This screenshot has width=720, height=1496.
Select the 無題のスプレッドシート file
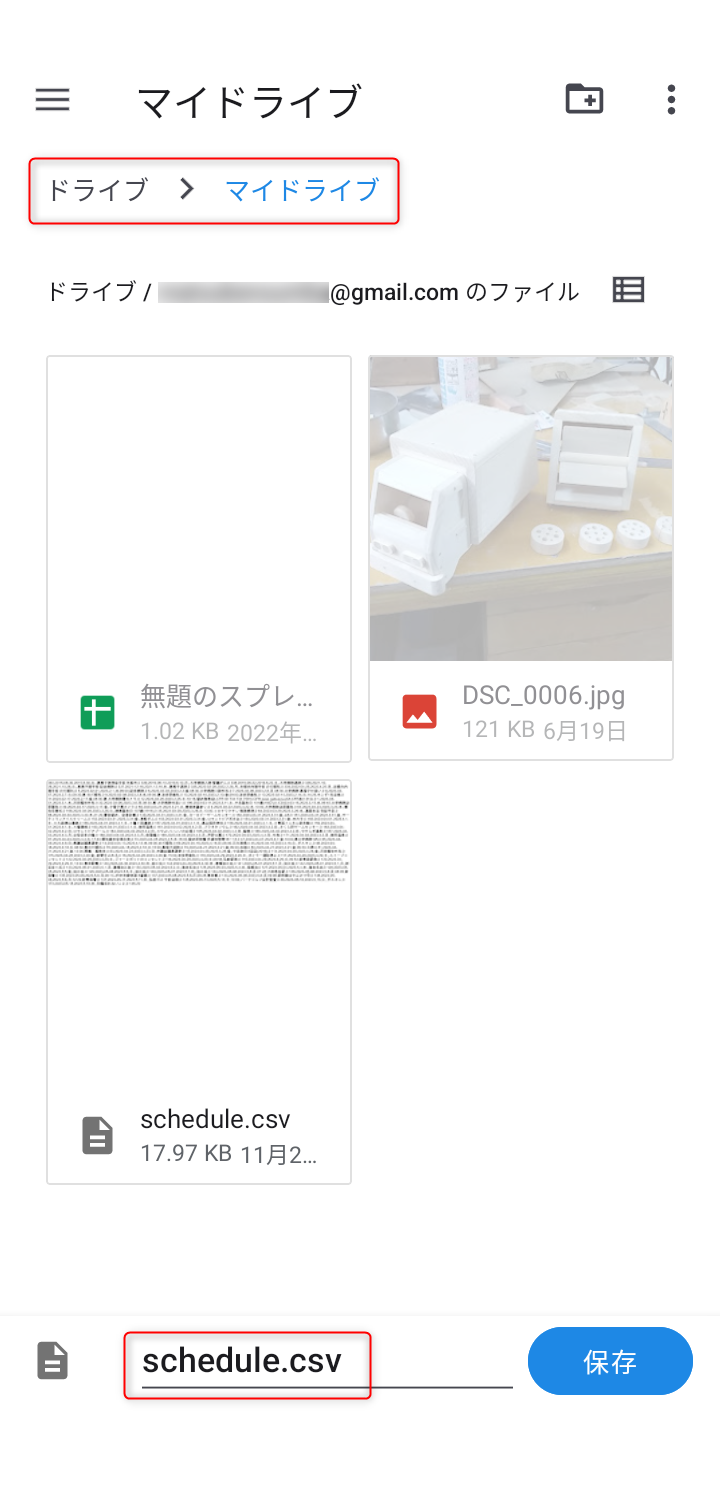coord(199,559)
